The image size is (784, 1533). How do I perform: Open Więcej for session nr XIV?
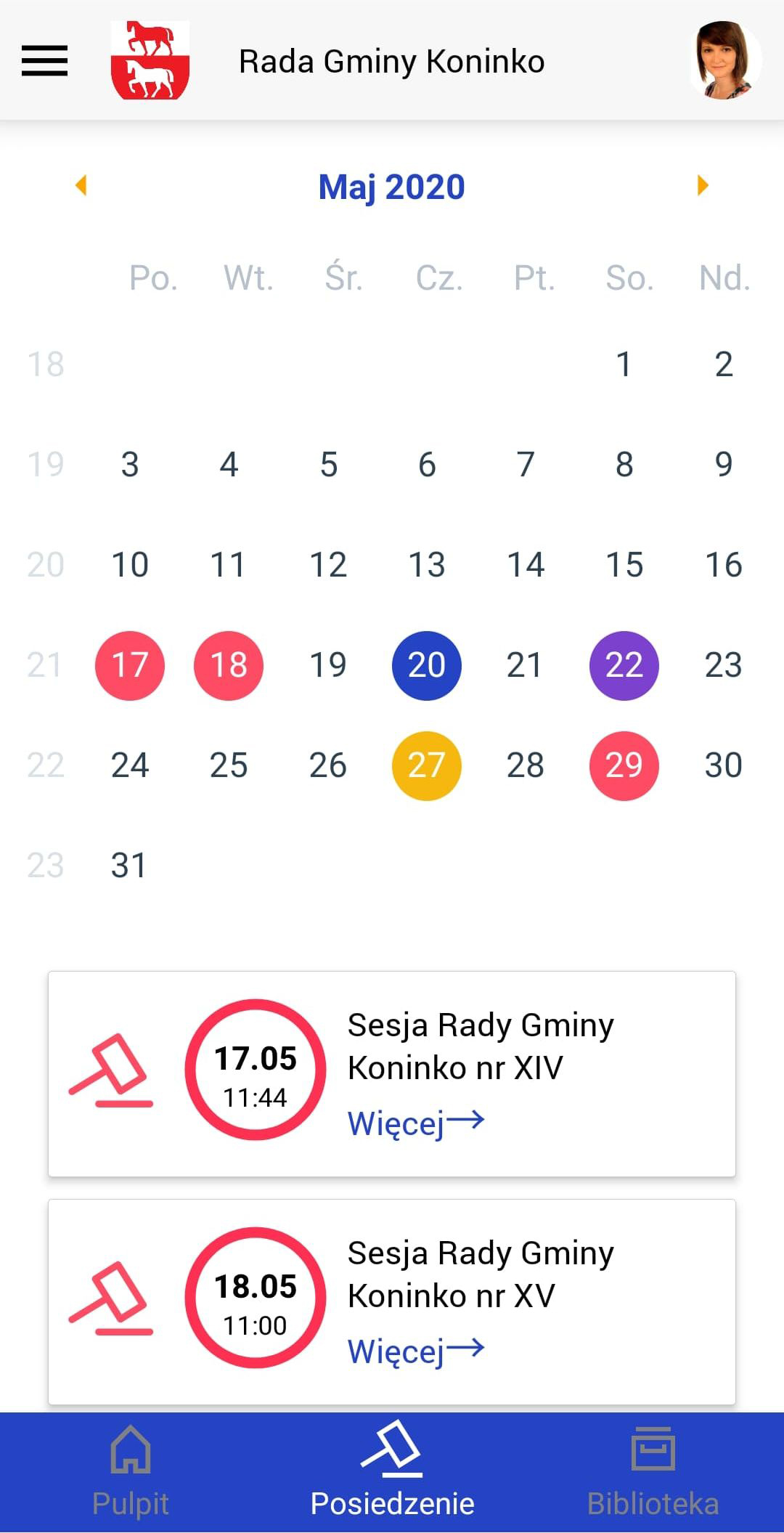point(416,1123)
